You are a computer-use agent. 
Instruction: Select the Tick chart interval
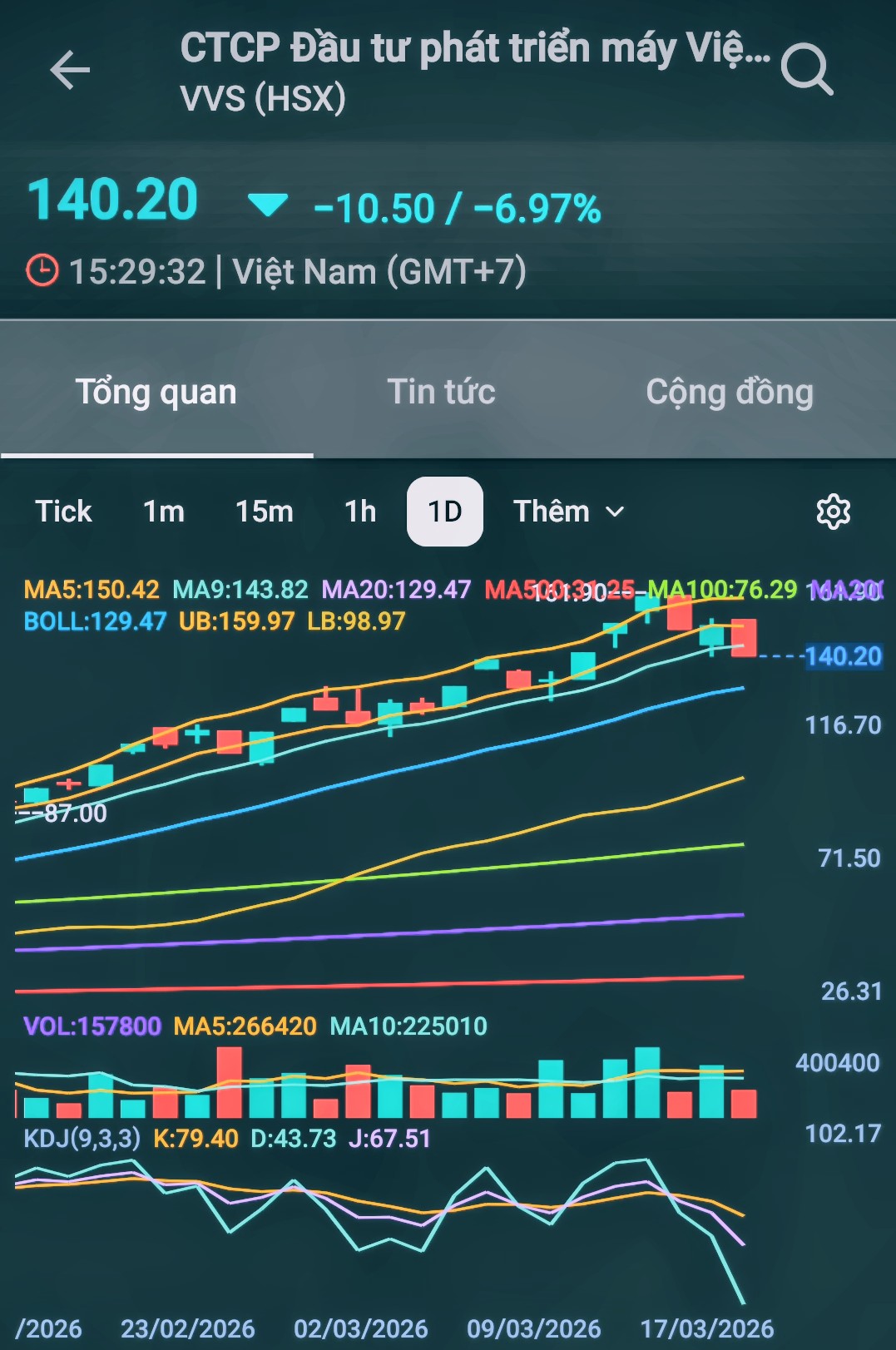tap(63, 512)
